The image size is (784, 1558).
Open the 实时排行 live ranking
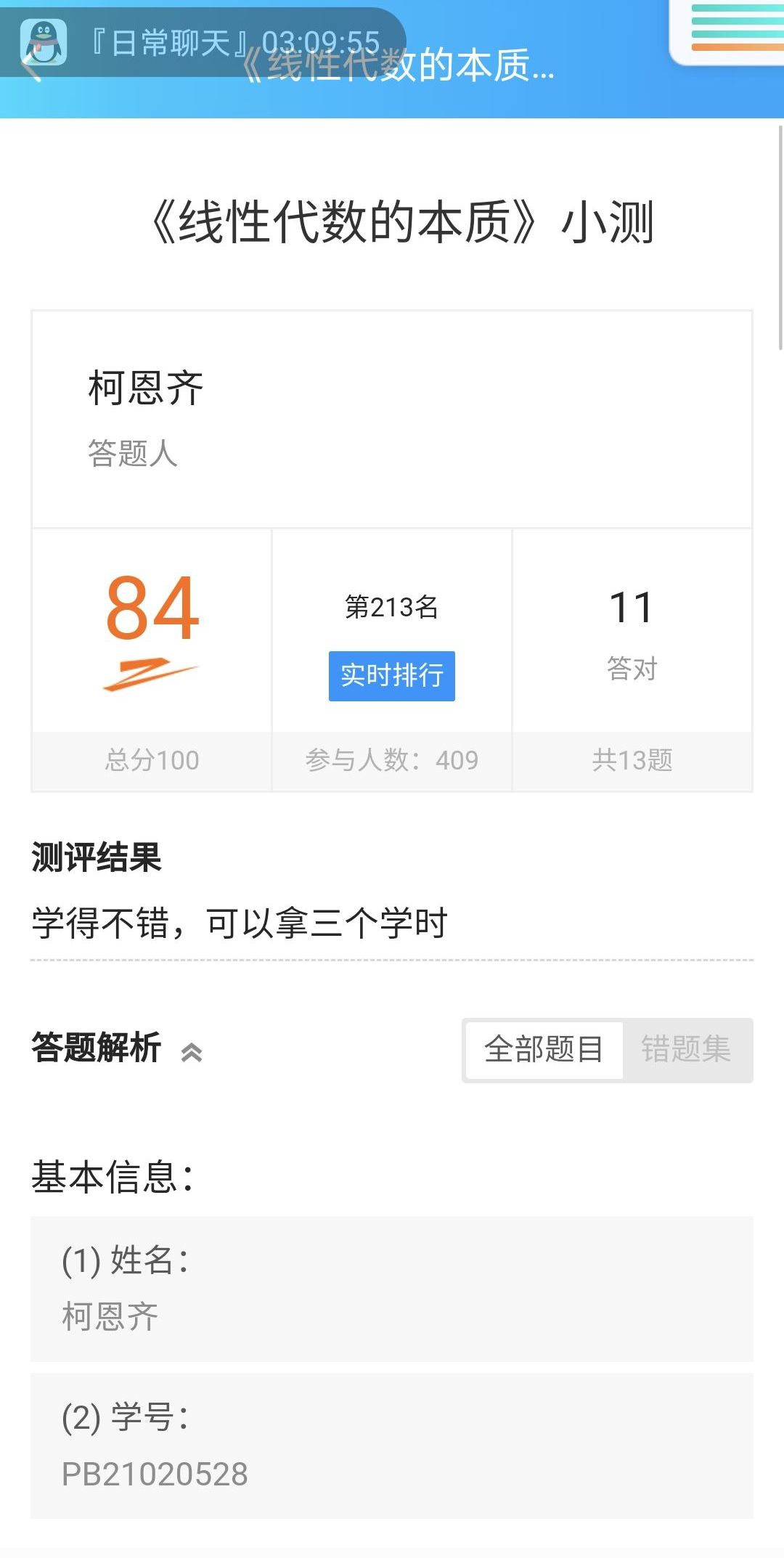(x=392, y=676)
